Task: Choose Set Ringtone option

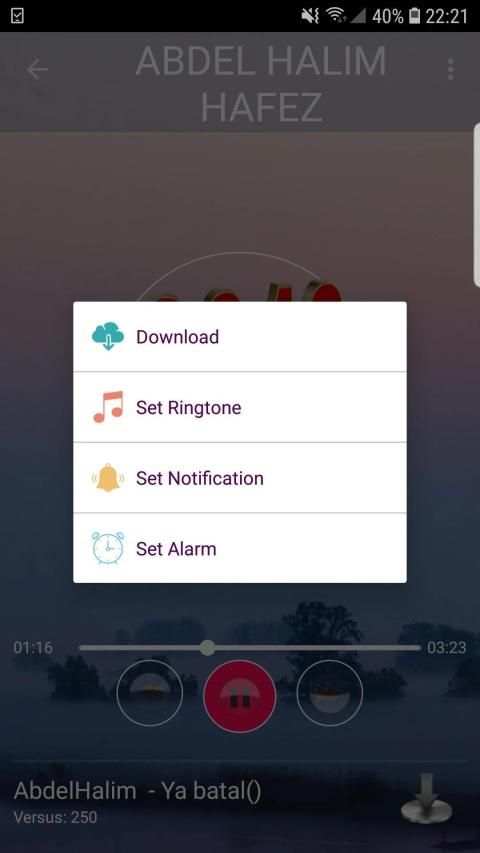Action: (239, 407)
